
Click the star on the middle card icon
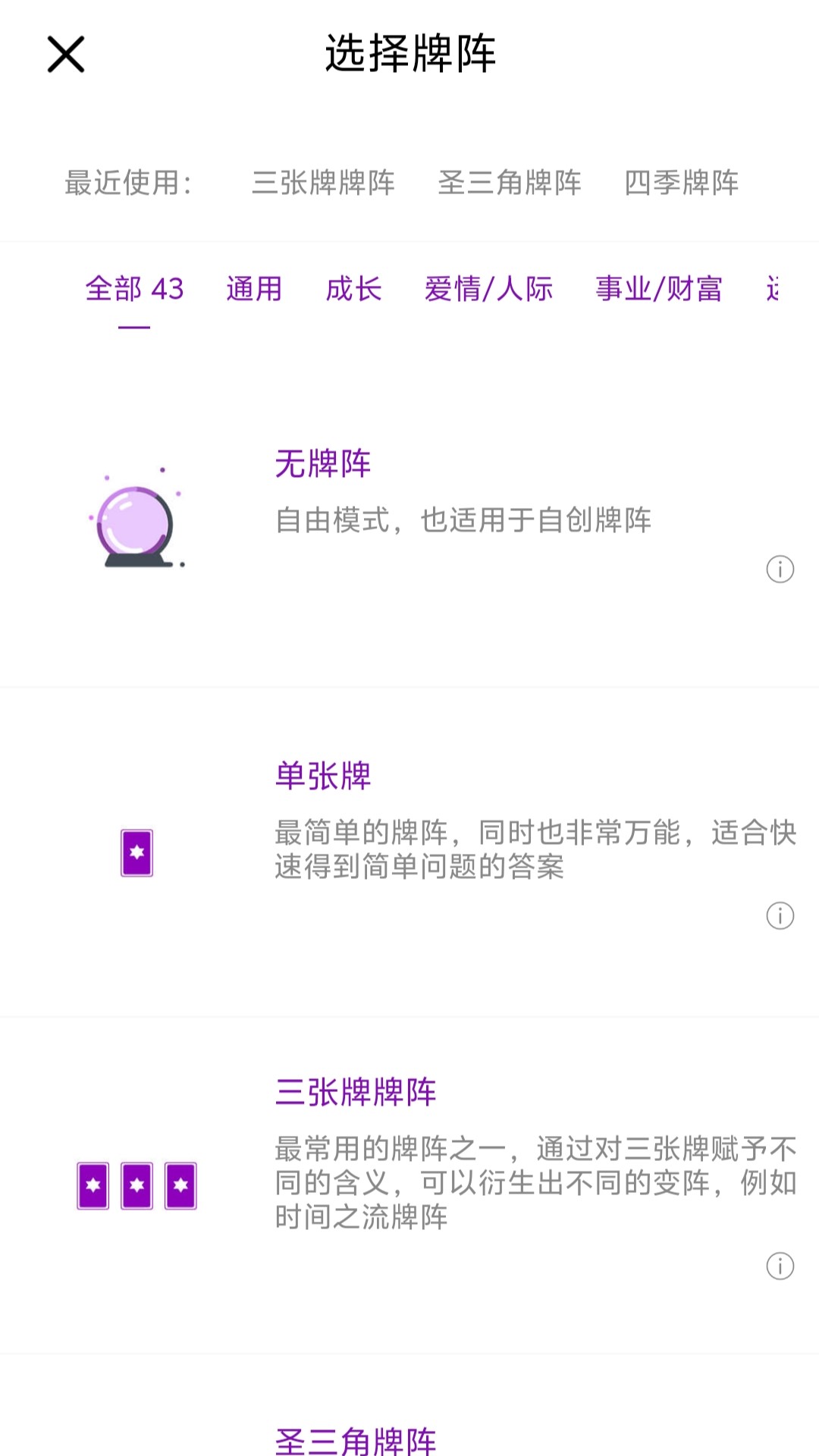(135, 1185)
